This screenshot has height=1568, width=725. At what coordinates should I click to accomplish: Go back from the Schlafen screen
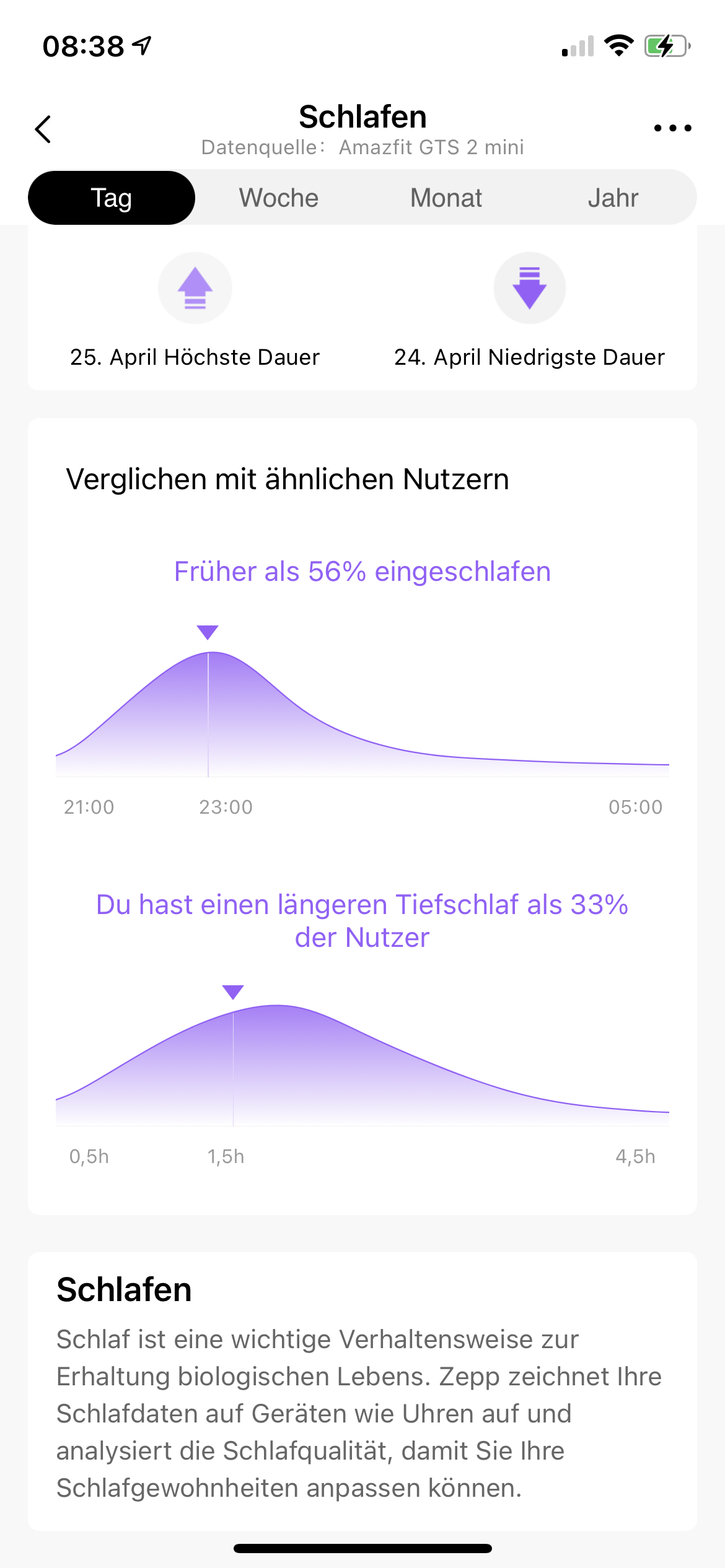click(x=43, y=129)
